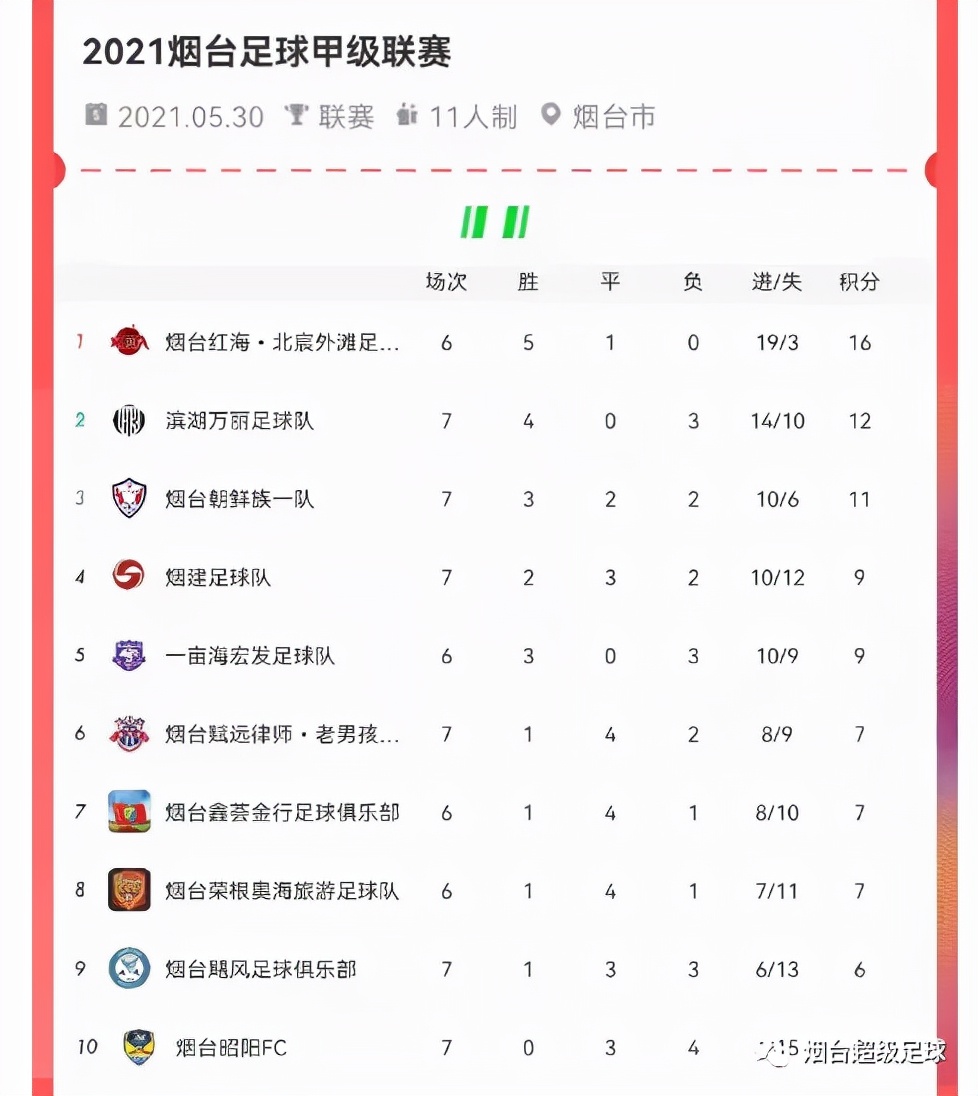The width and height of the screenshot is (978, 1096).
Task: Click the 11人制 format label
Action: click(472, 117)
